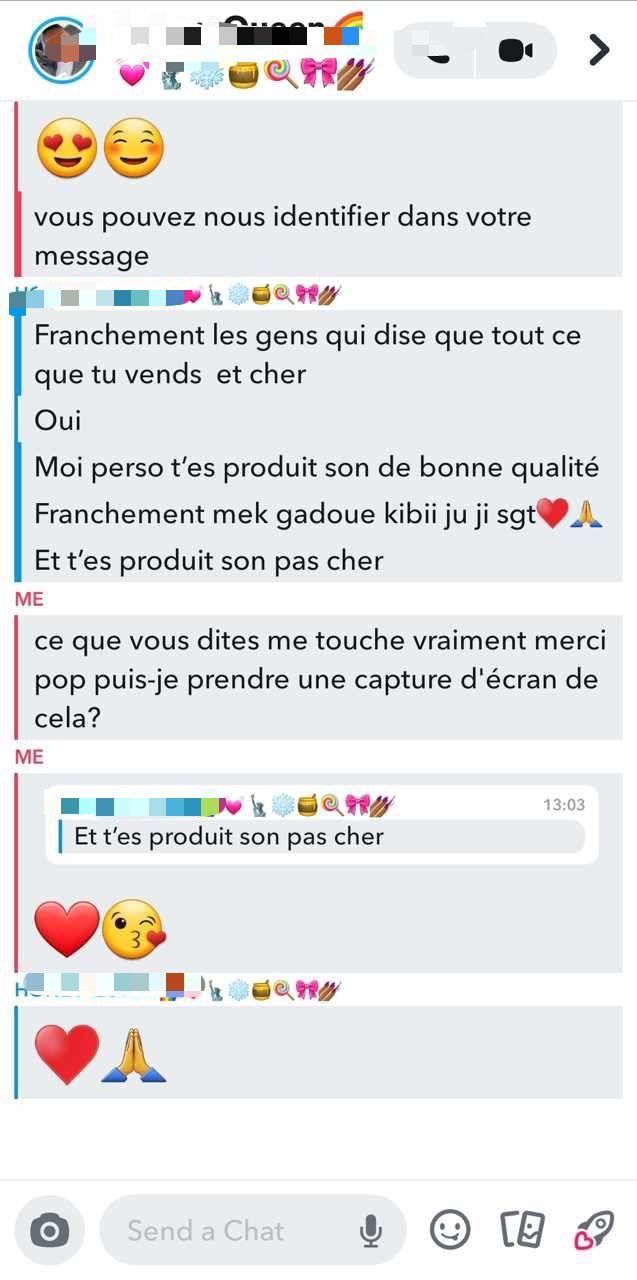Start a video call

[516, 50]
